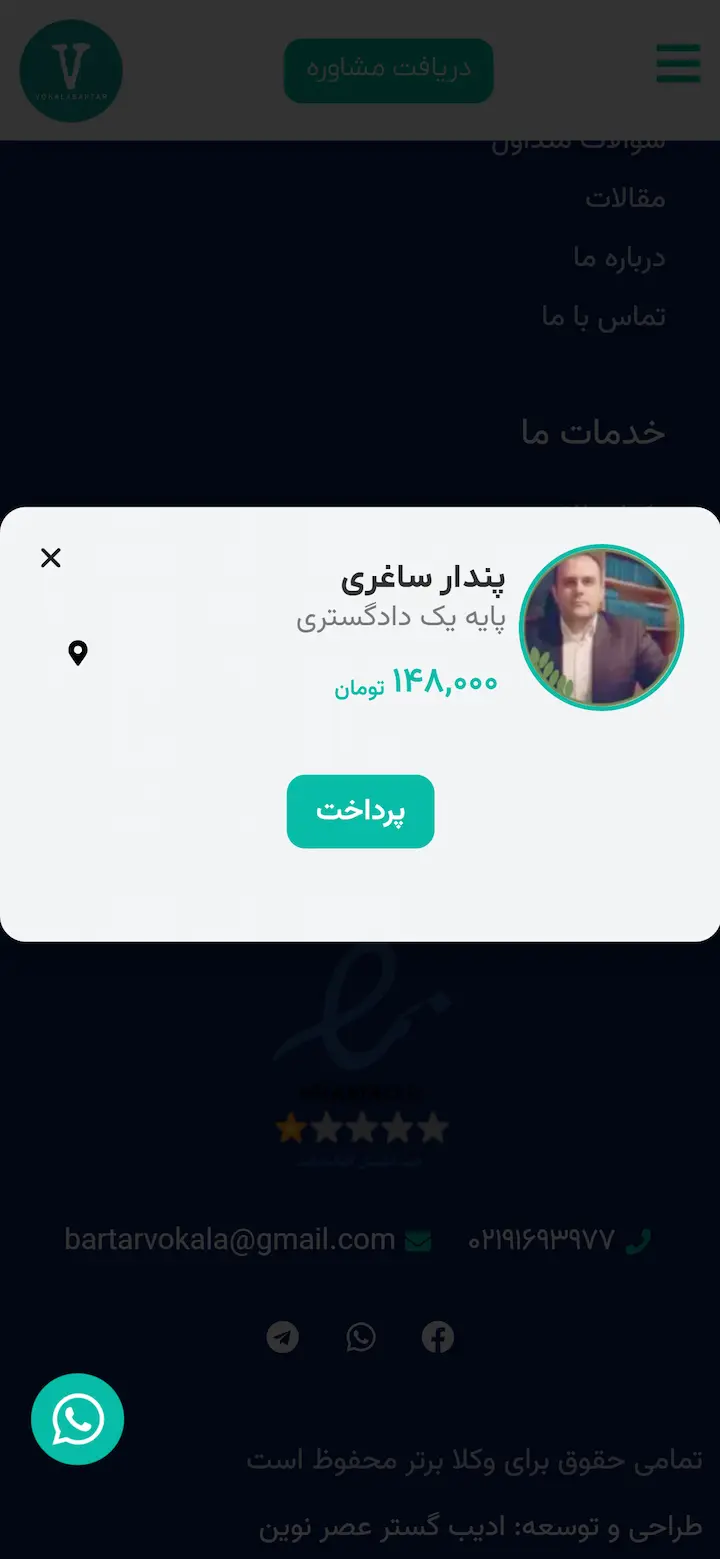Screen dimensions: 720x1559
Task: Open the location pin icon
Action: (78, 653)
